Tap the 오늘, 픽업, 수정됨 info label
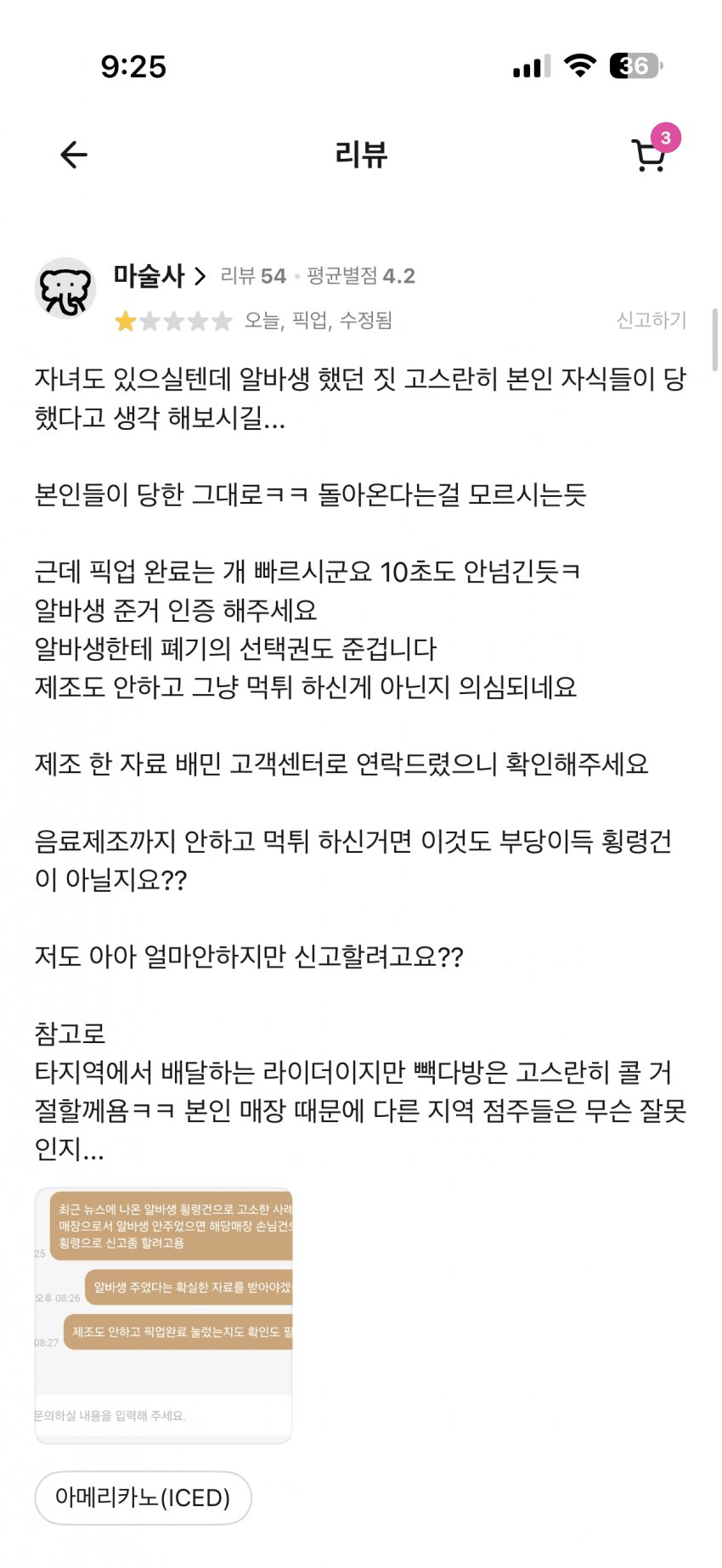Viewport: 722px width, 1568px height. [321, 321]
